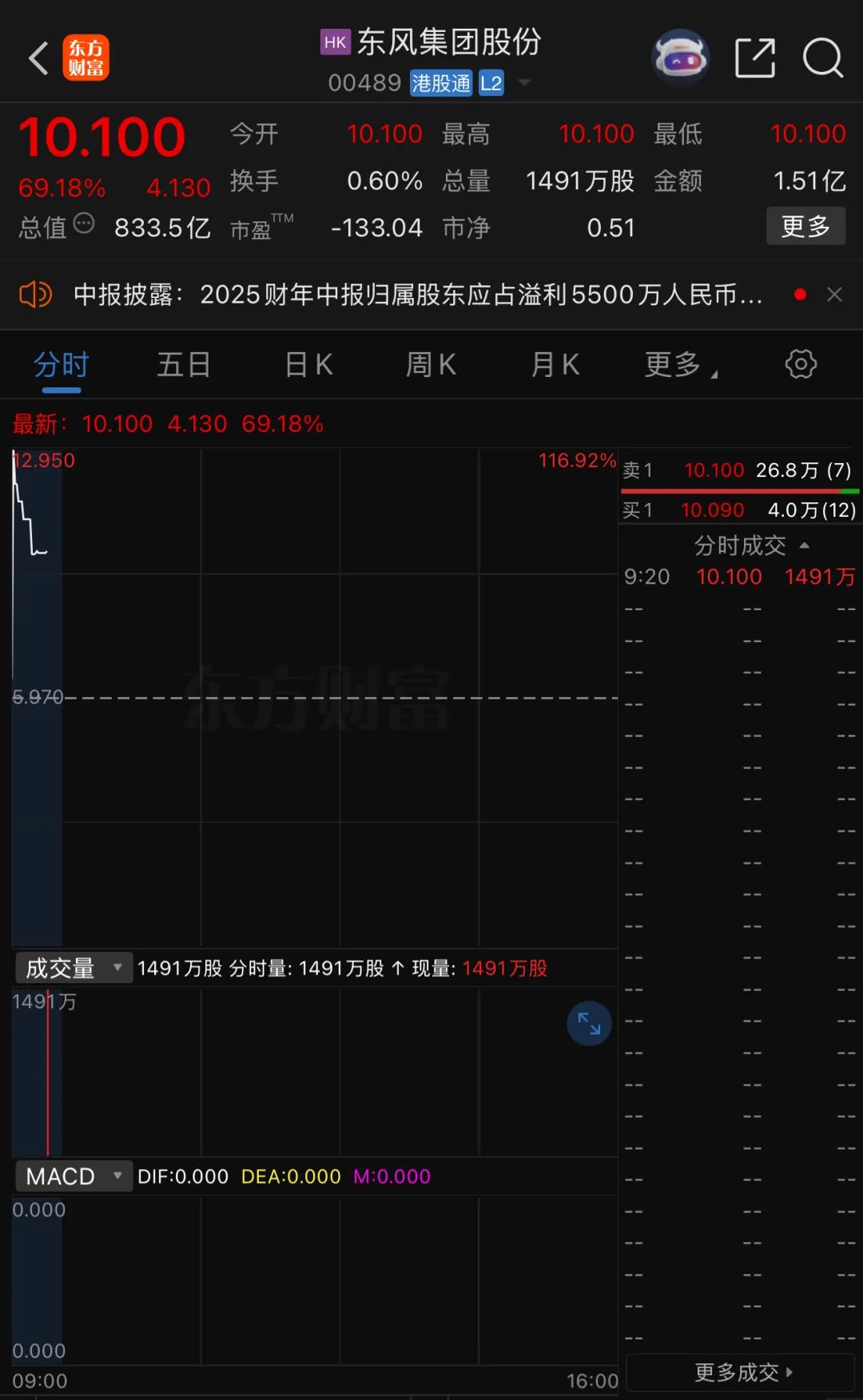Open chart settings gear
The image size is (863, 1400).
tap(801, 364)
